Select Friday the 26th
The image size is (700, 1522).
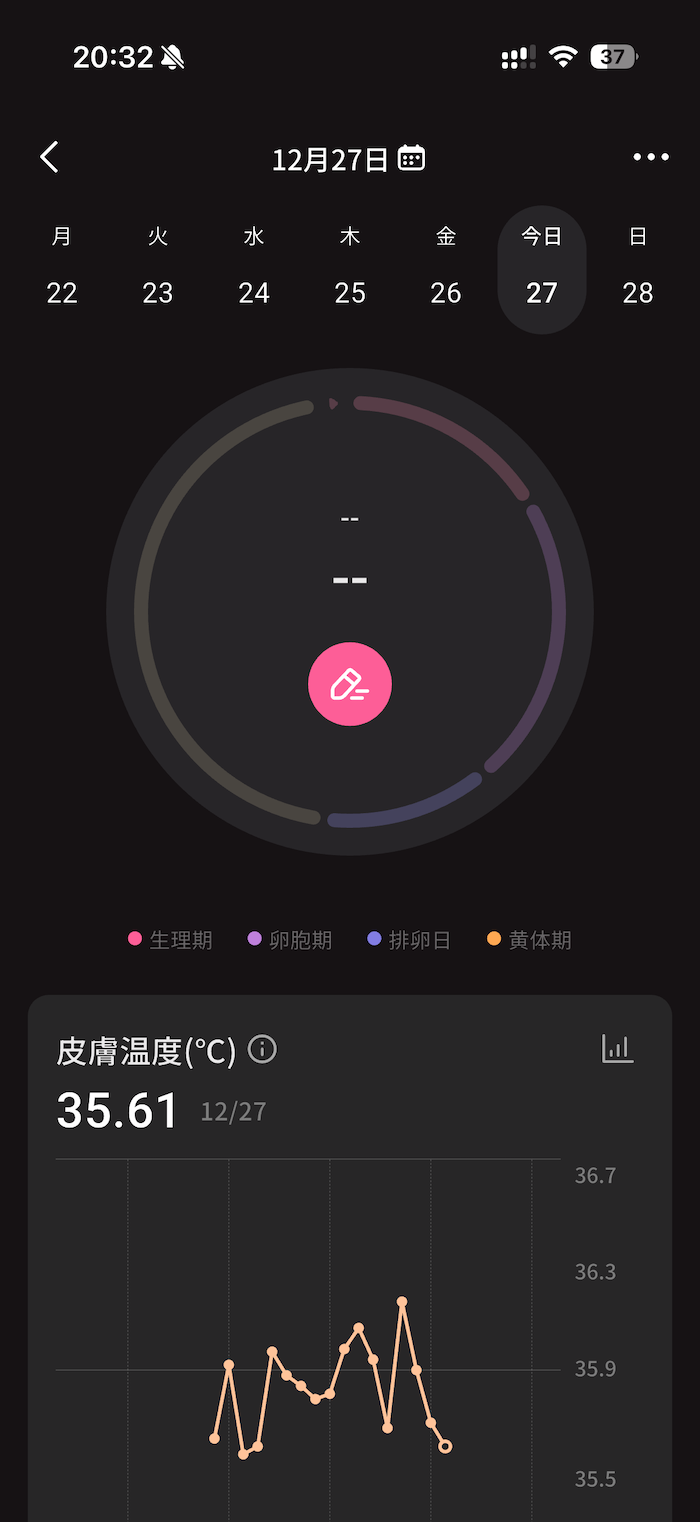446,268
